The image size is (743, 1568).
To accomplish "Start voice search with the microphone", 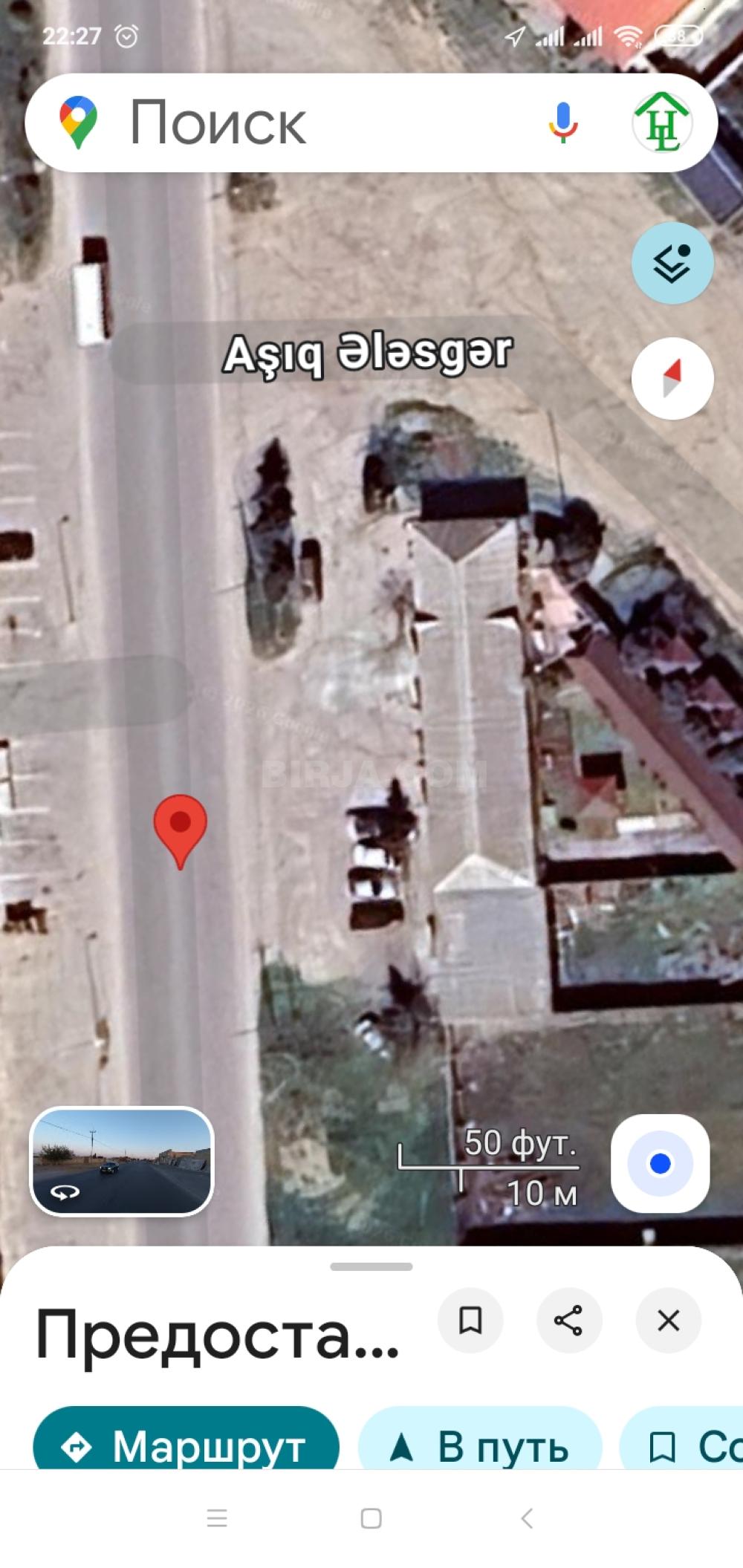I will (563, 123).
